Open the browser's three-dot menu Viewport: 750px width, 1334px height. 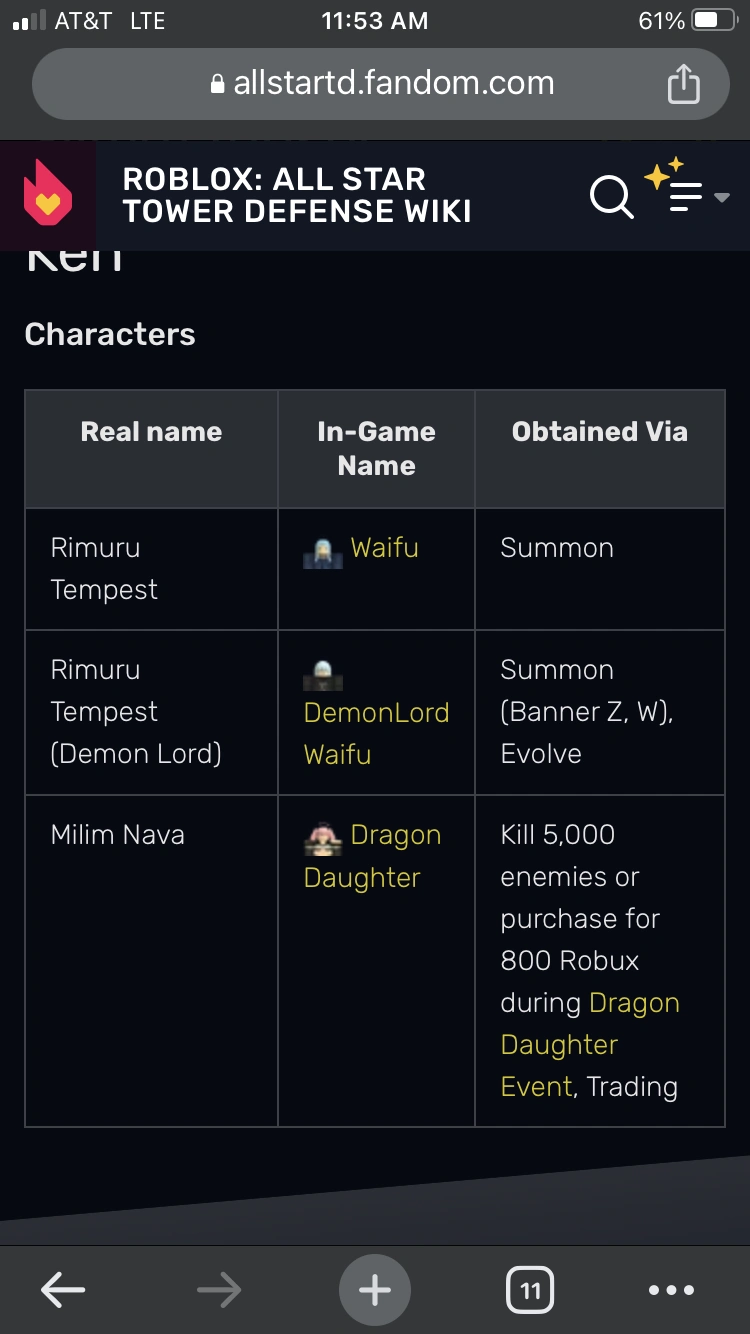pyautogui.click(x=671, y=1290)
